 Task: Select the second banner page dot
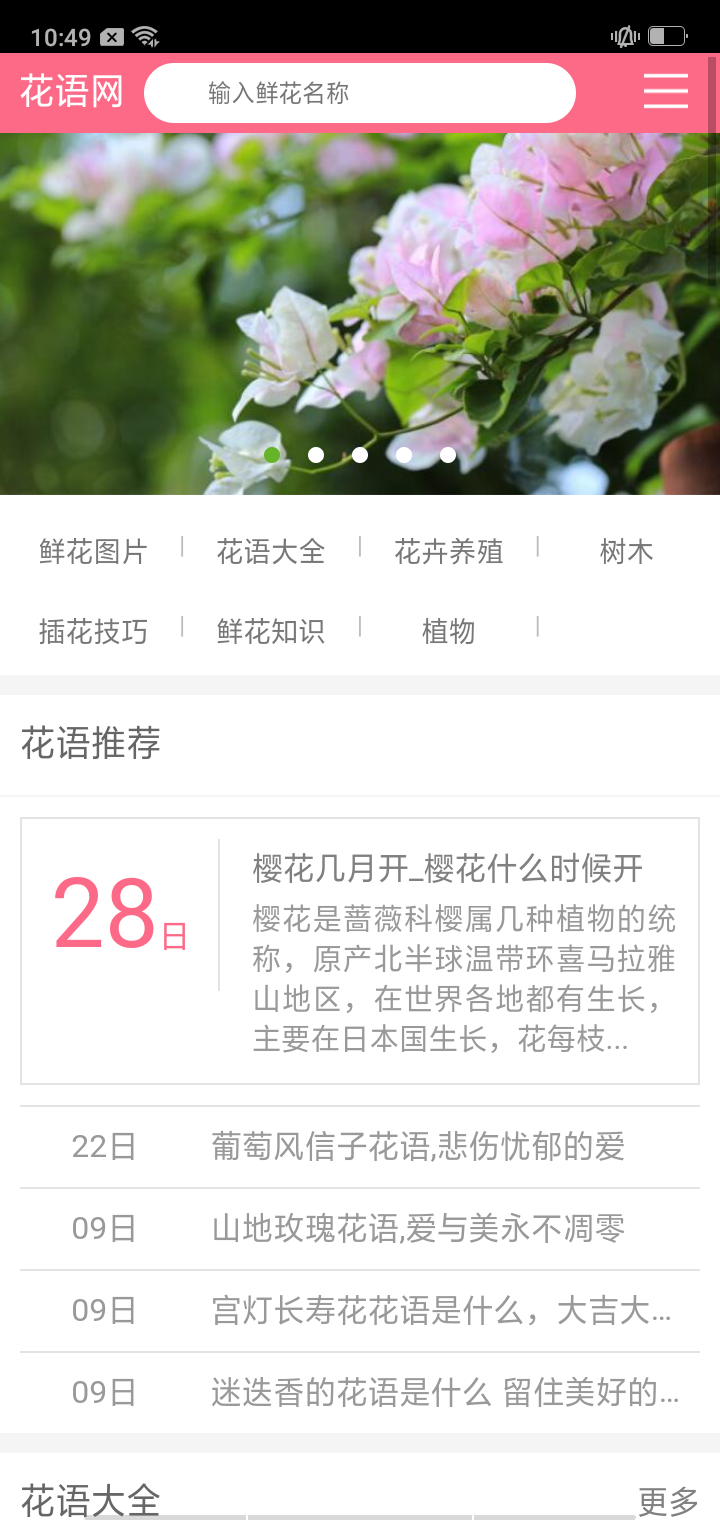[x=316, y=455]
